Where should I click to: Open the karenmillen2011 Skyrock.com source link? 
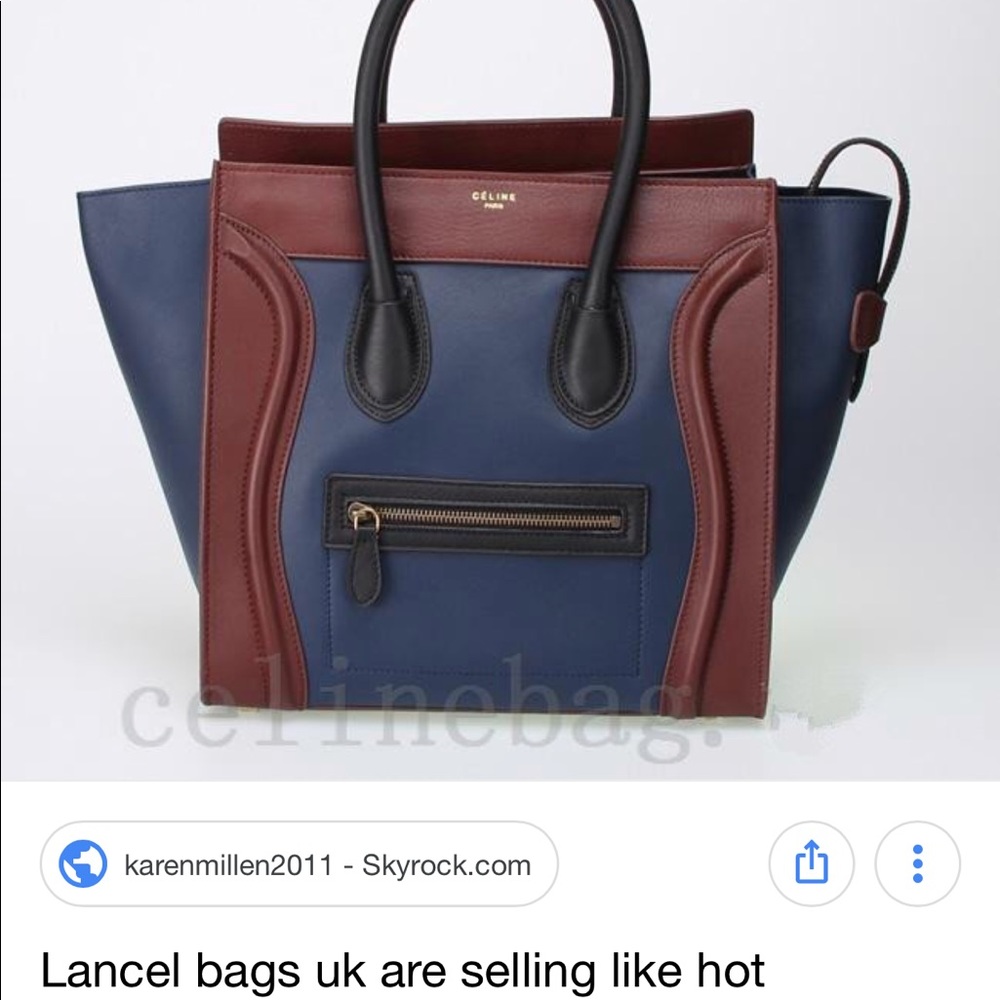point(298,864)
